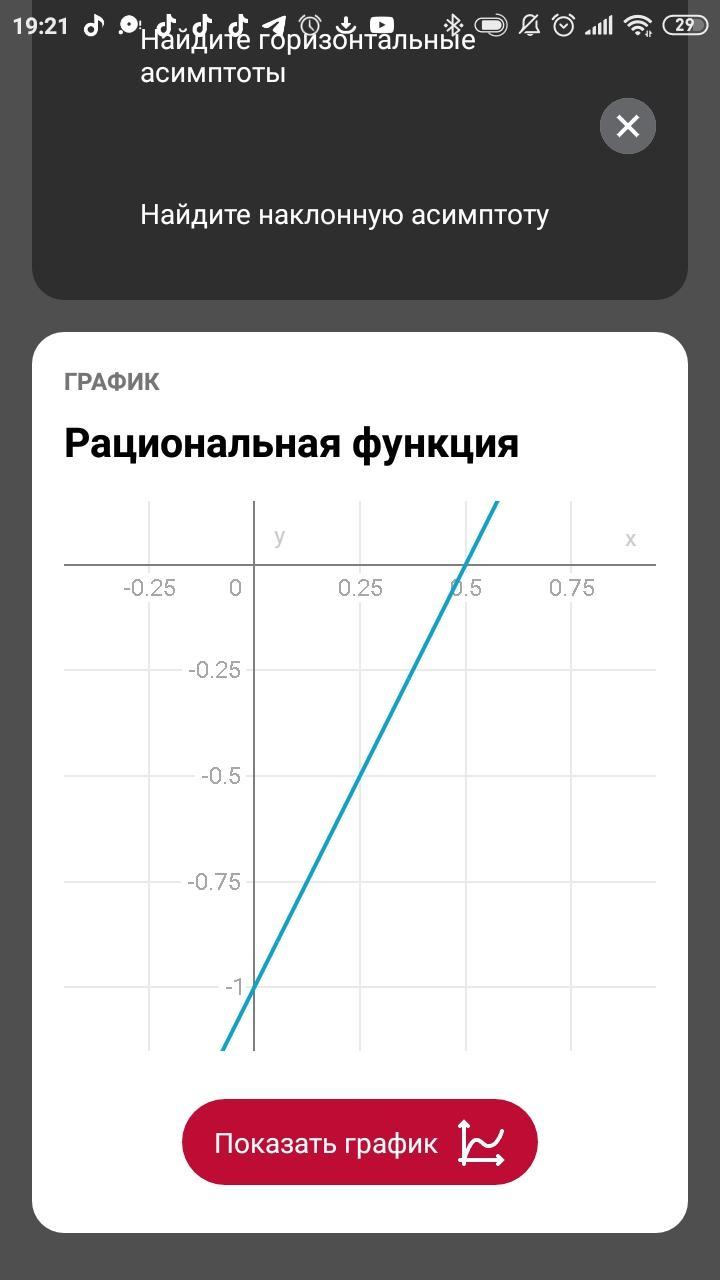Open the rational function graph preview

pyautogui.click(x=360, y=775)
